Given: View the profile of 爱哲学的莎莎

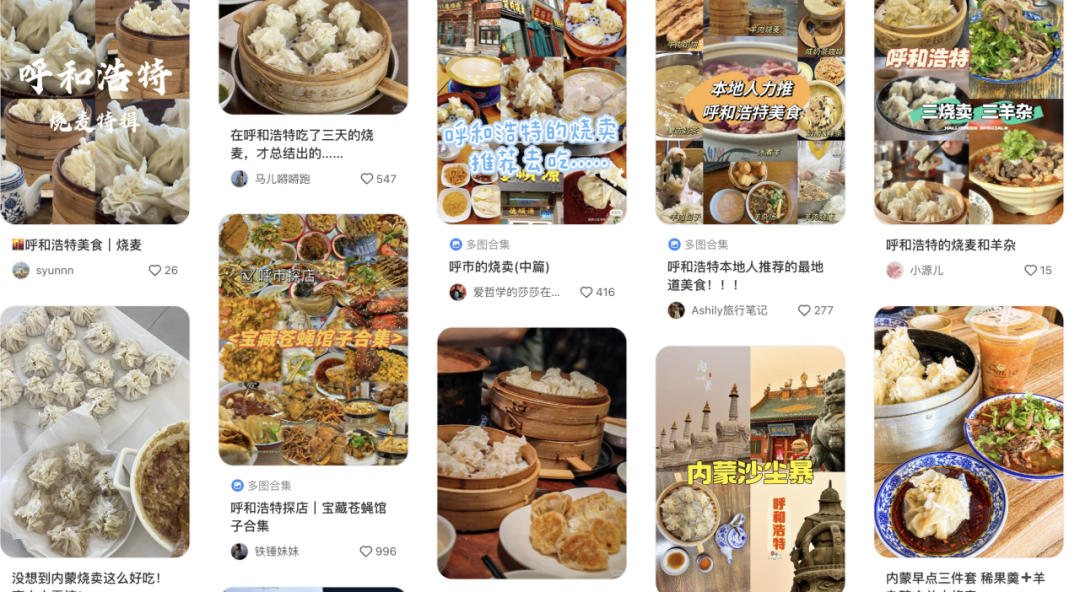Looking at the screenshot, I should [505, 292].
